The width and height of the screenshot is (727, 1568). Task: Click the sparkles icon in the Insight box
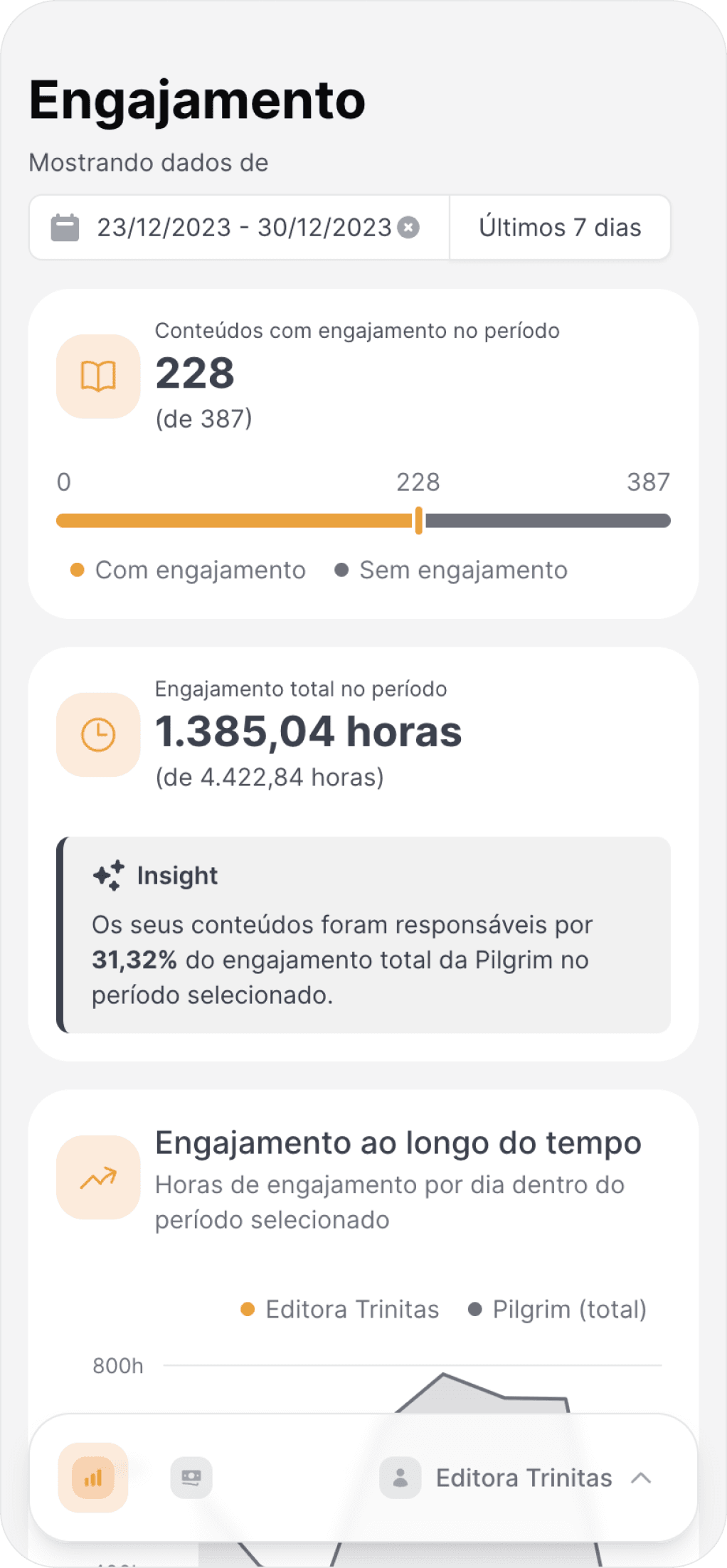[x=108, y=874]
